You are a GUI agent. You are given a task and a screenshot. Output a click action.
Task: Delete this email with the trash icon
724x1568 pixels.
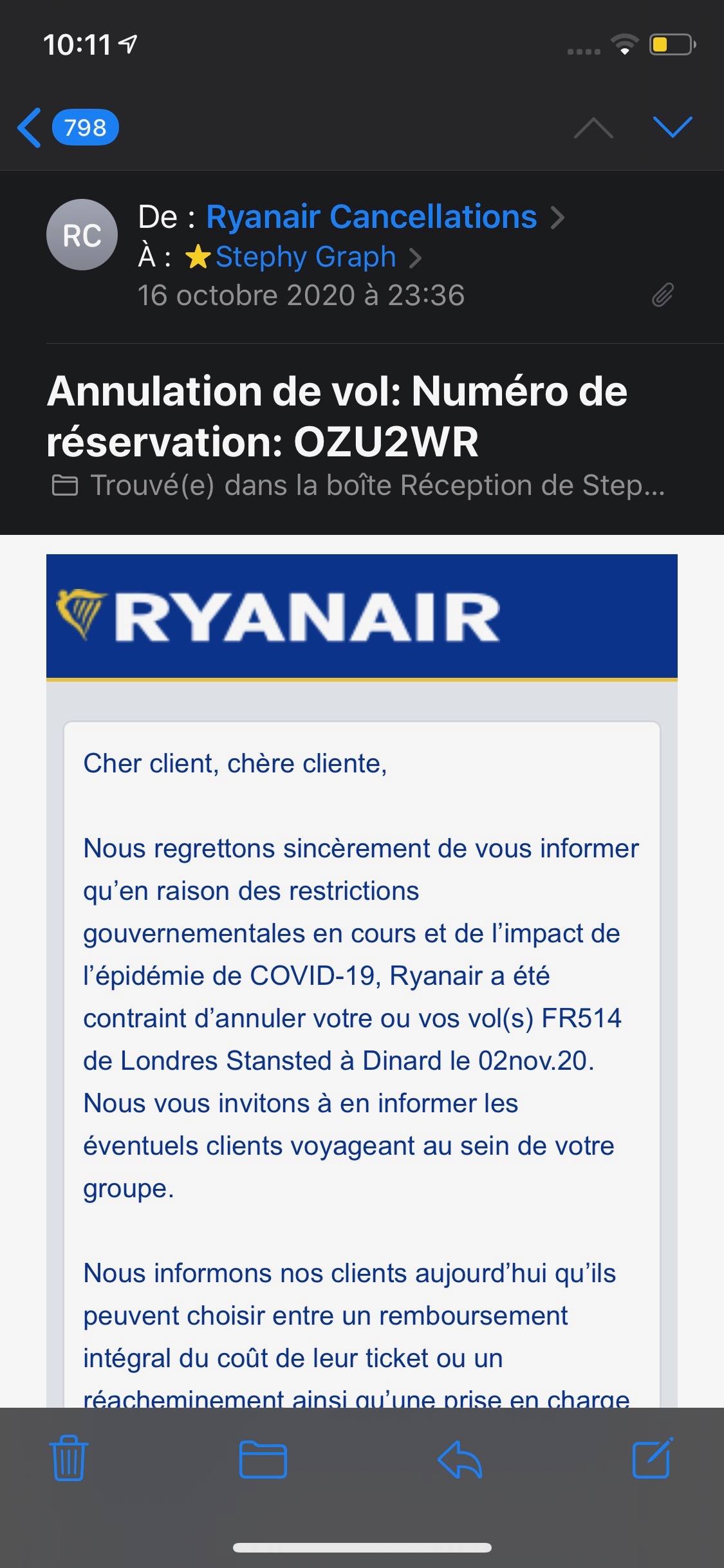click(x=68, y=1458)
